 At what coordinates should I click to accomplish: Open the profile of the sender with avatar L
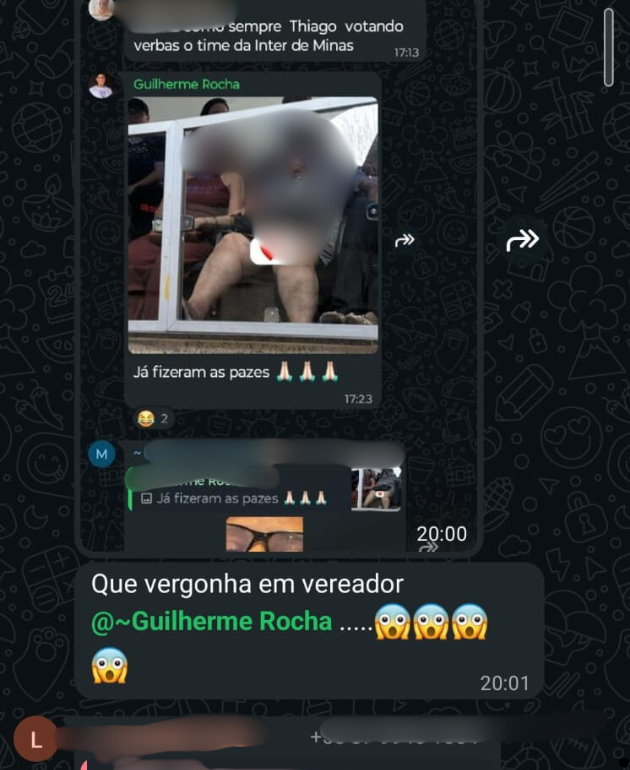pos(36,741)
